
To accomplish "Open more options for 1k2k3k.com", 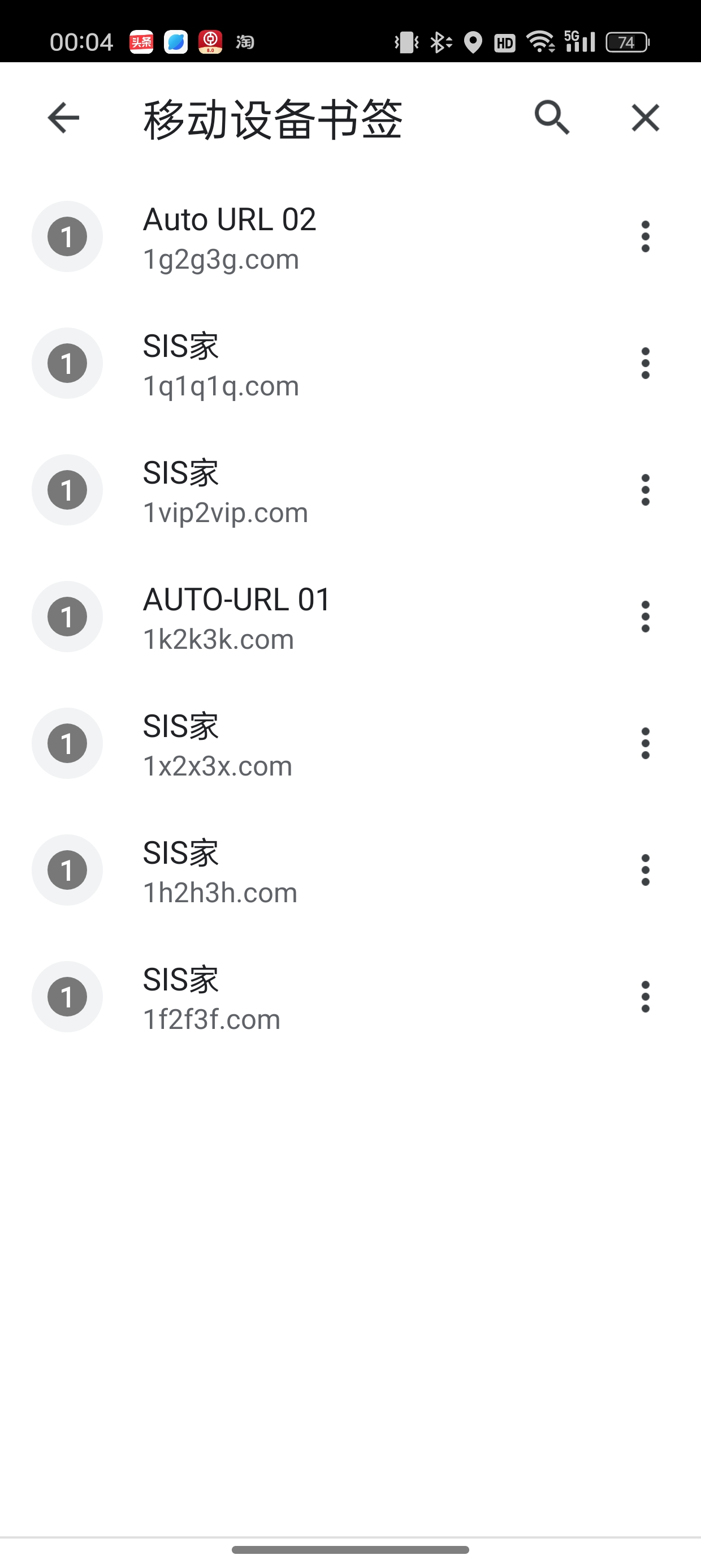I will (x=645, y=617).
